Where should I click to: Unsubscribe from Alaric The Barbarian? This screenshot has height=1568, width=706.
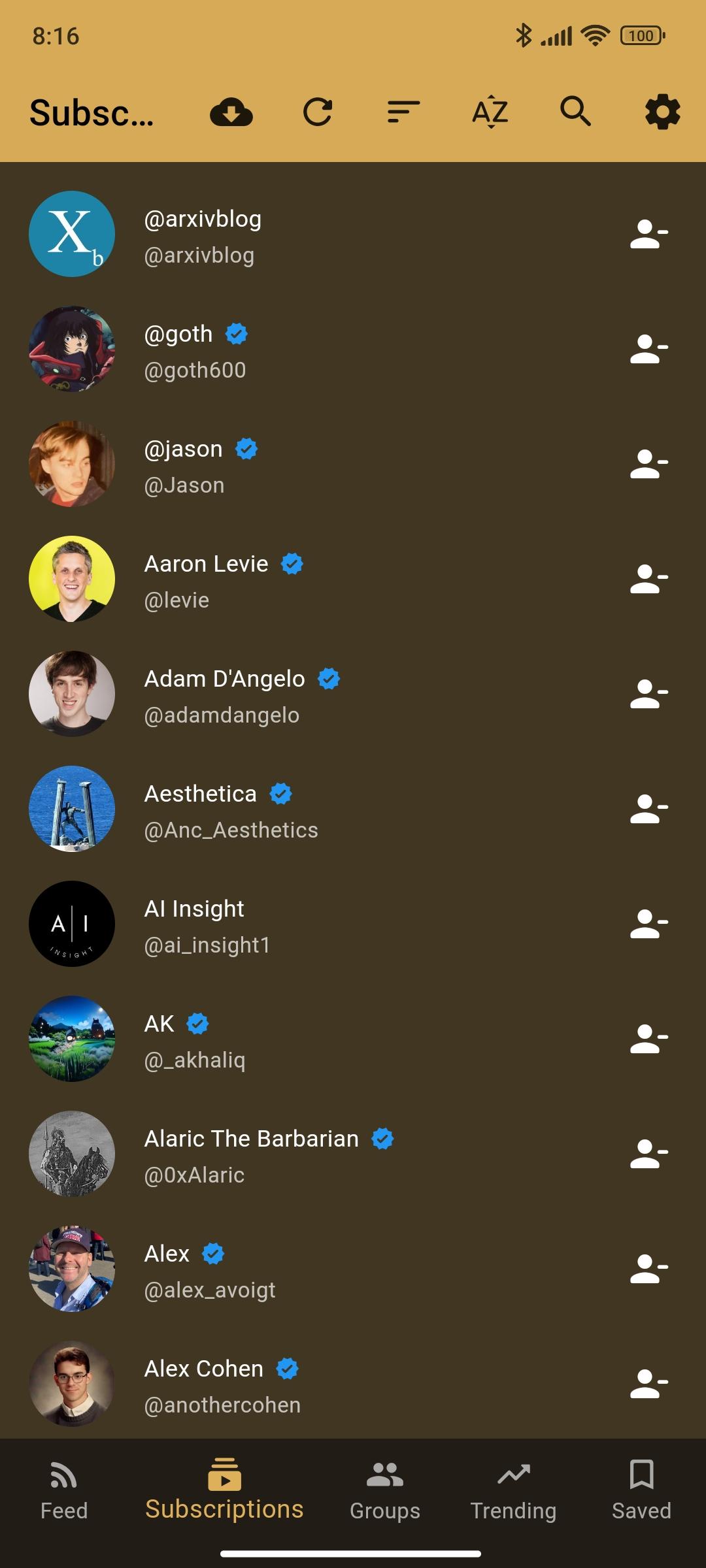[648, 1154]
